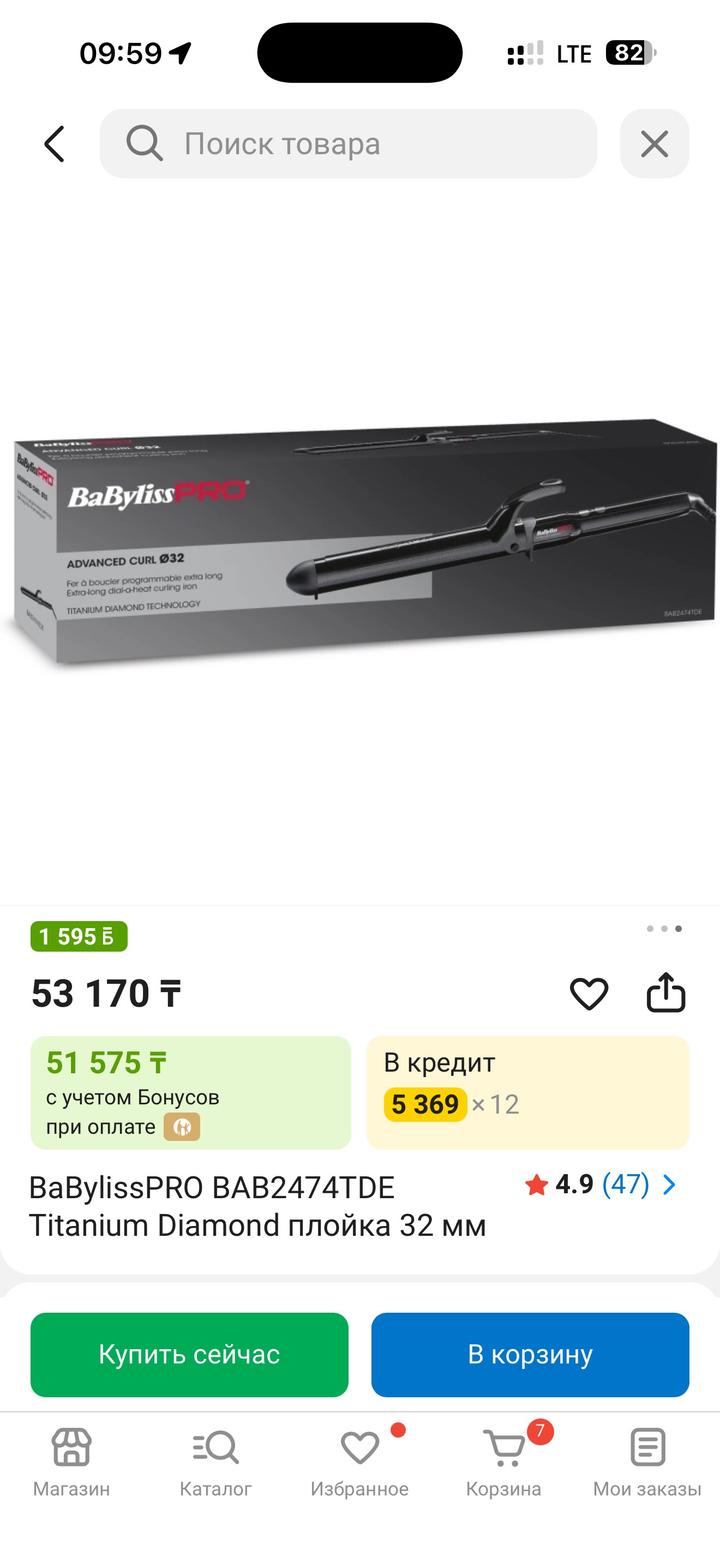Open the Каталог tab
Viewport: 720px width, 1564px height.
click(x=215, y=1461)
